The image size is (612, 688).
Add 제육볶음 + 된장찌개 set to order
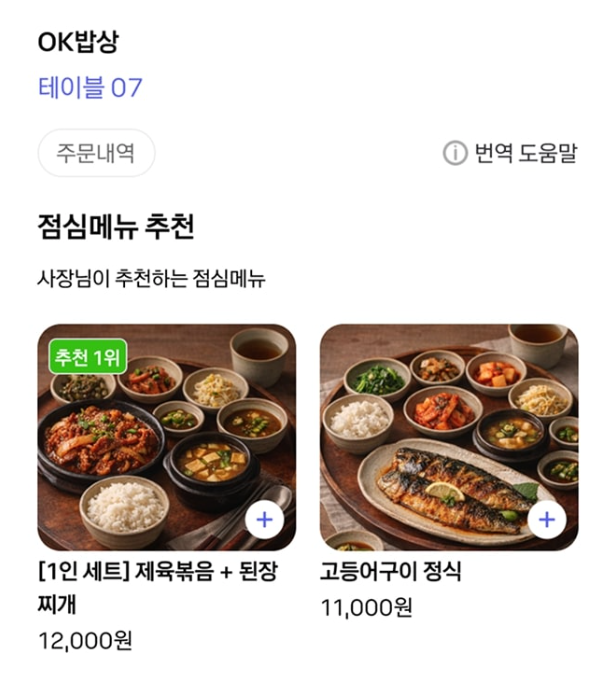[264, 520]
